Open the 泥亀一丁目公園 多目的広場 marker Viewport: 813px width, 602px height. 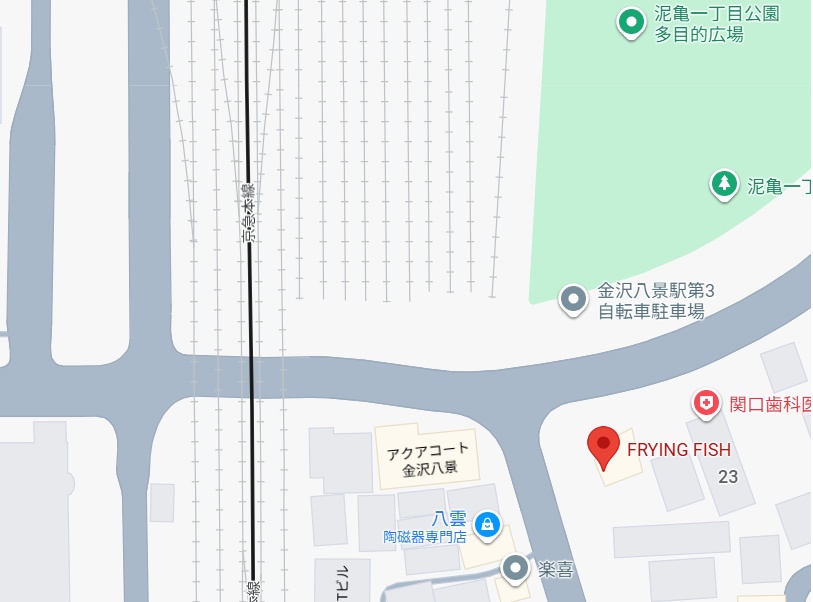coord(631,21)
